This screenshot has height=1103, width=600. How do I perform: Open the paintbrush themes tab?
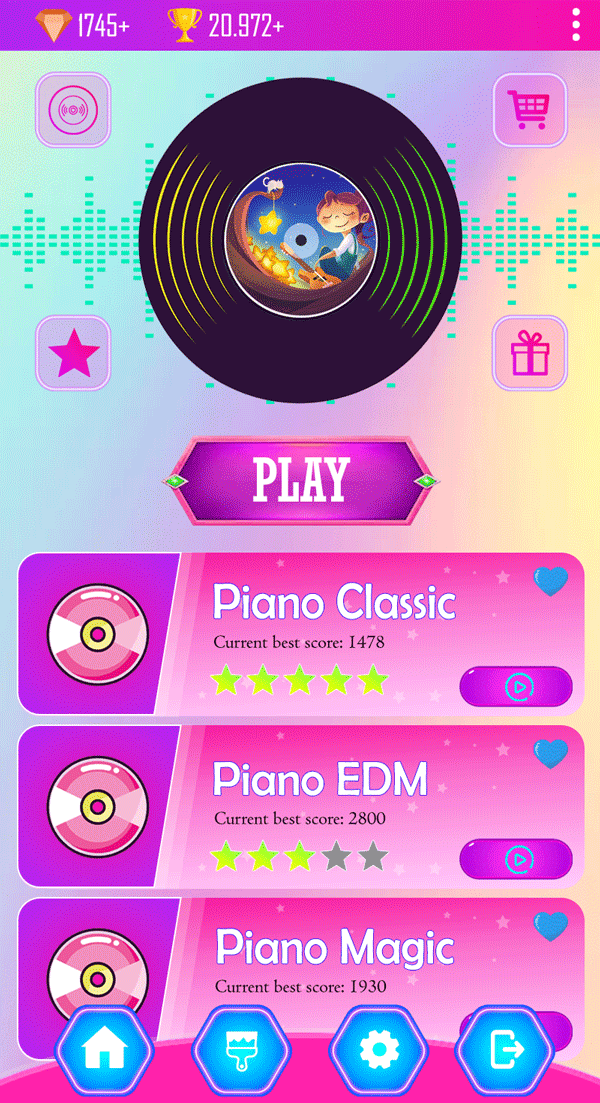point(241,1050)
